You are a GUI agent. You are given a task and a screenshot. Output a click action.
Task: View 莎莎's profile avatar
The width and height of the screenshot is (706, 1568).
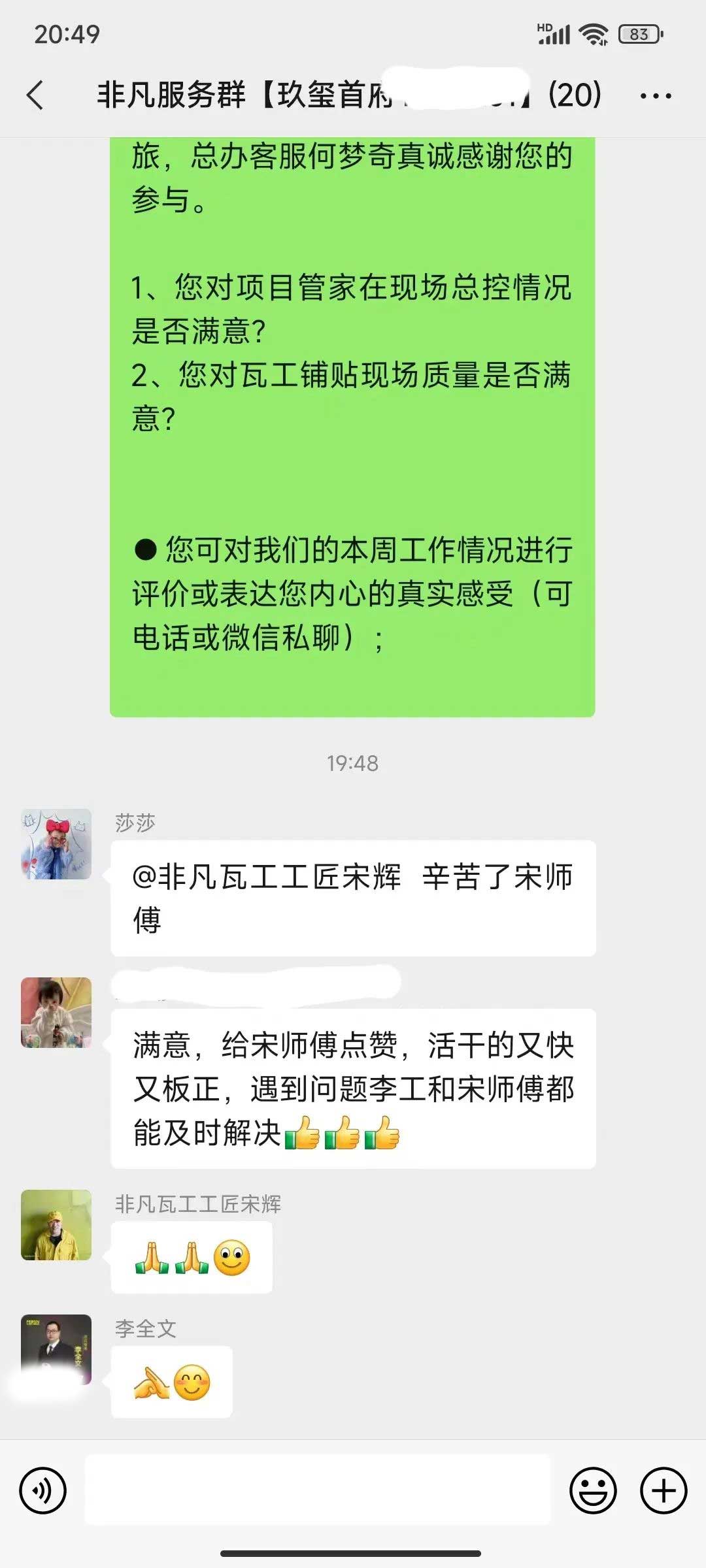[56, 844]
